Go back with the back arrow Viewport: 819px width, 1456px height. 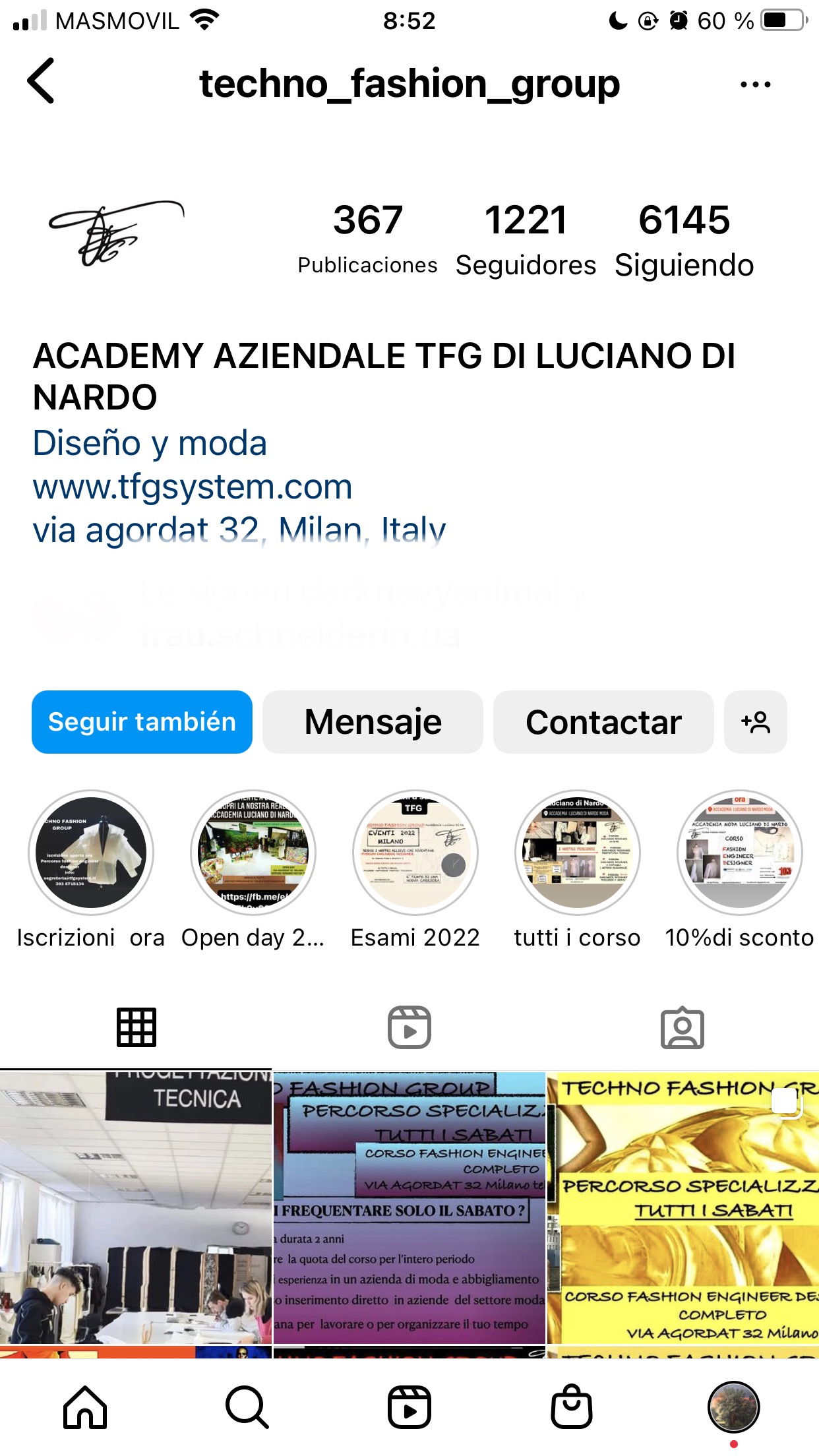(x=41, y=81)
